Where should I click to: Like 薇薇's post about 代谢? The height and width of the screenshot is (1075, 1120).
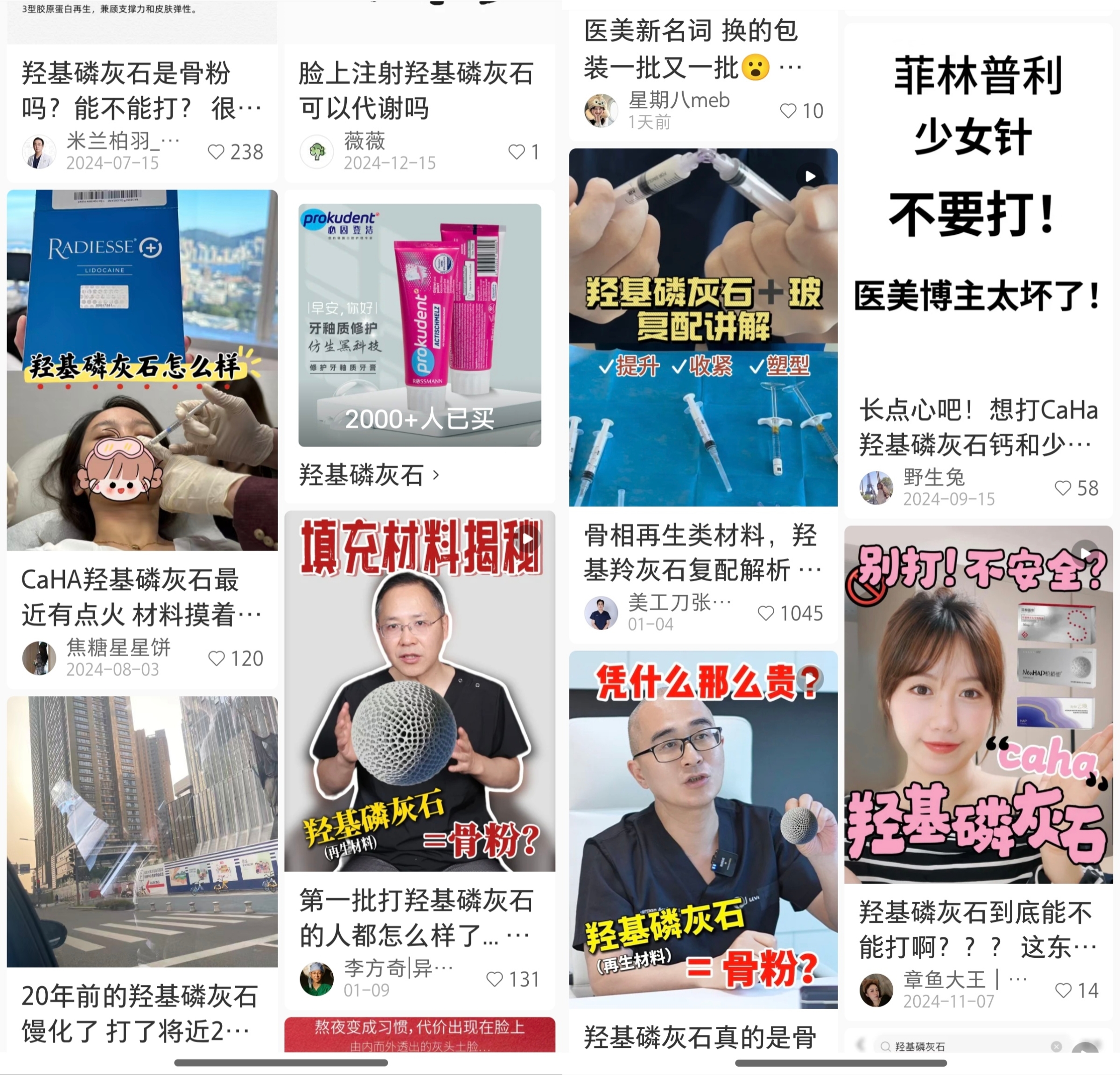tap(517, 152)
